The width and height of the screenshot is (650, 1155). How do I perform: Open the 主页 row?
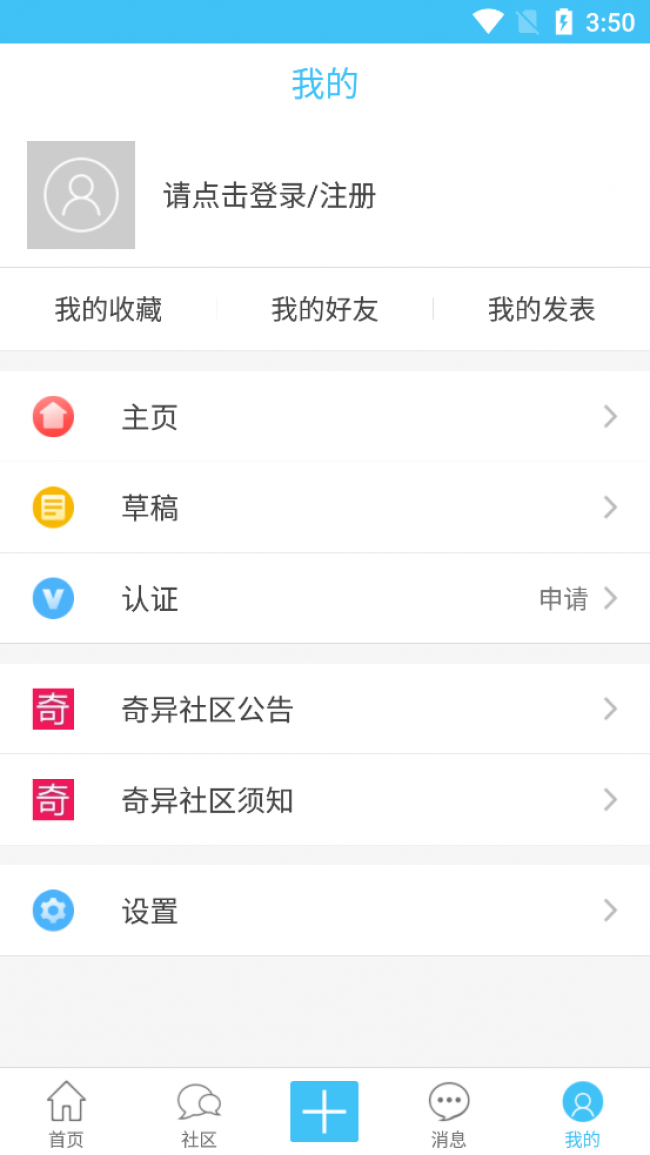(x=325, y=417)
